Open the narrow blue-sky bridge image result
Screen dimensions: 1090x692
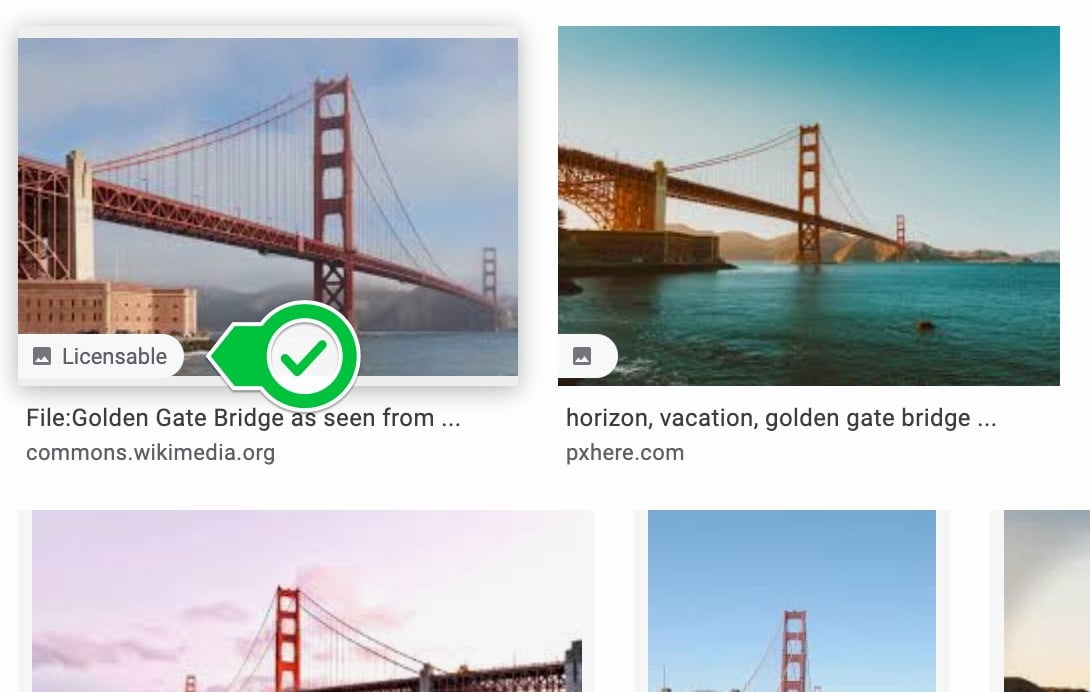(x=791, y=600)
